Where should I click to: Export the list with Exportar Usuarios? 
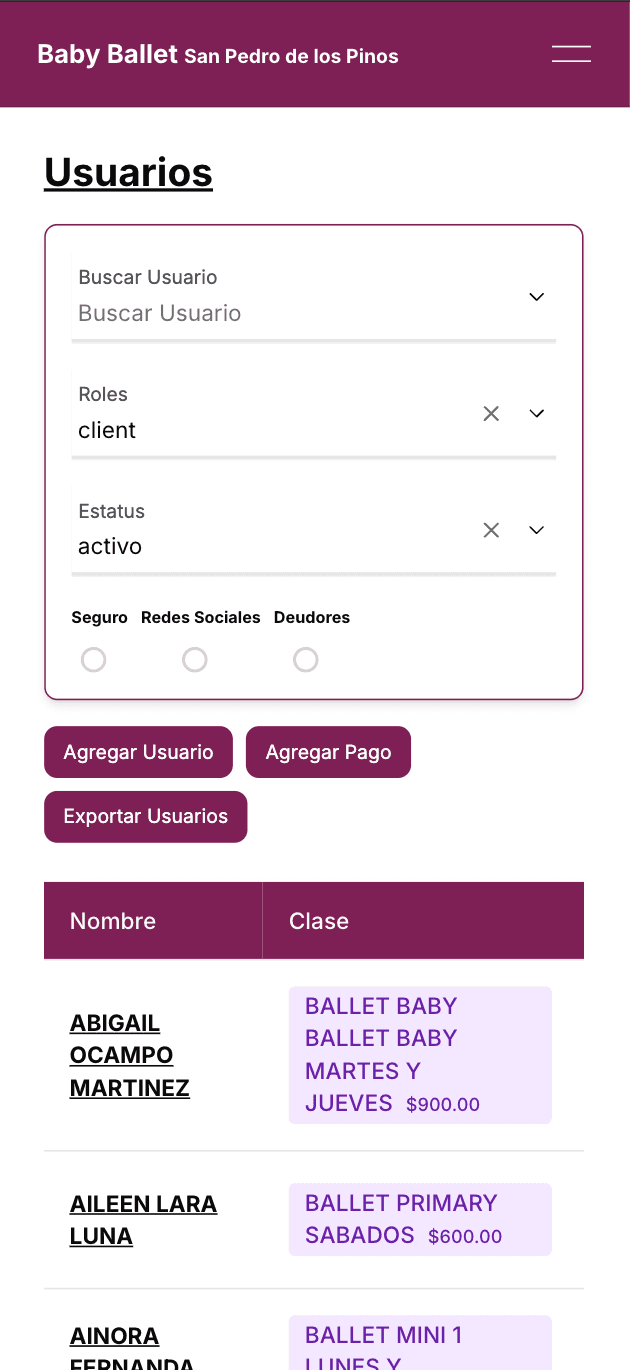pos(145,816)
